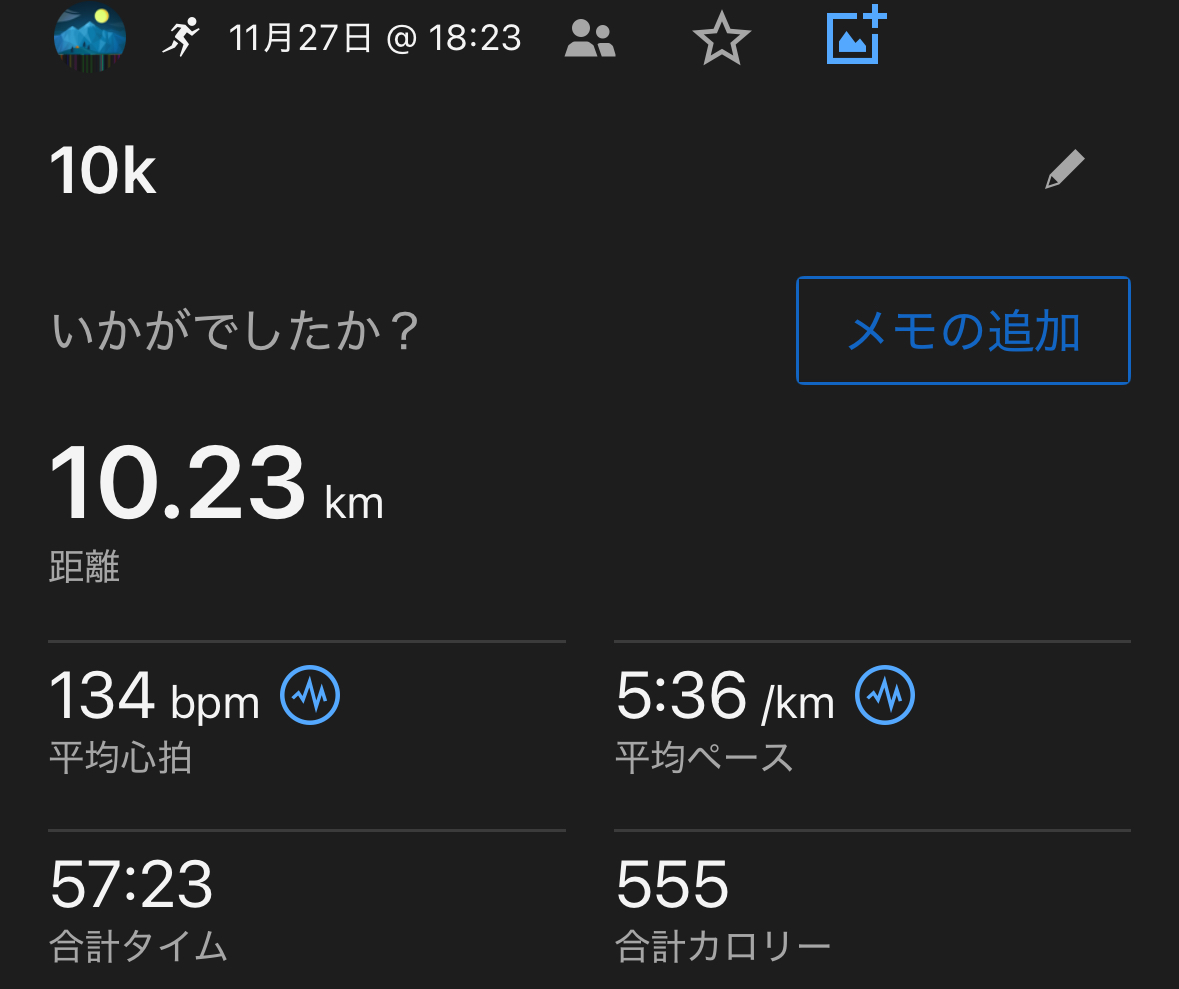The width and height of the screenshot is (1179, 989).
Task: Mark this run as favorite
Action: (x=721, y=40)
